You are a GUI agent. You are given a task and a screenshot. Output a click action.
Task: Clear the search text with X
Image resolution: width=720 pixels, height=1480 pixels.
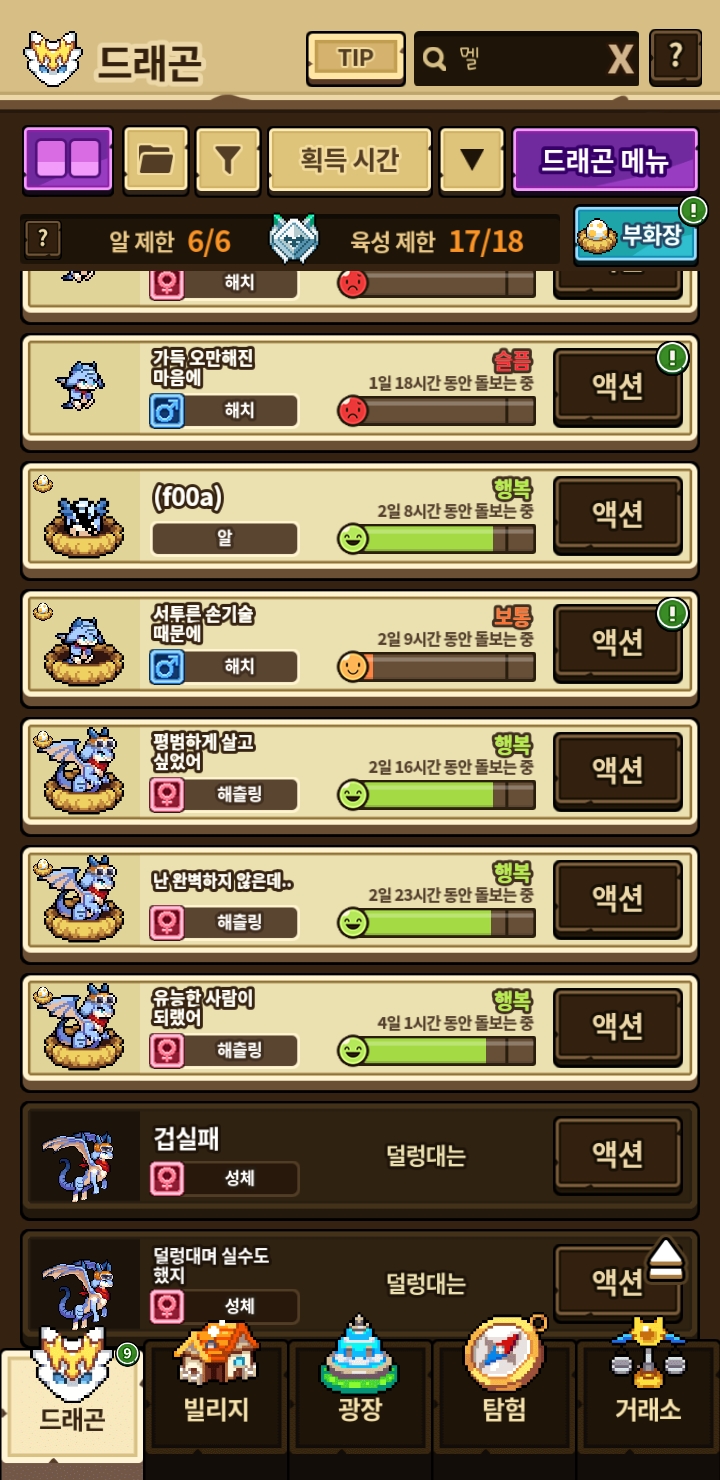620,60
